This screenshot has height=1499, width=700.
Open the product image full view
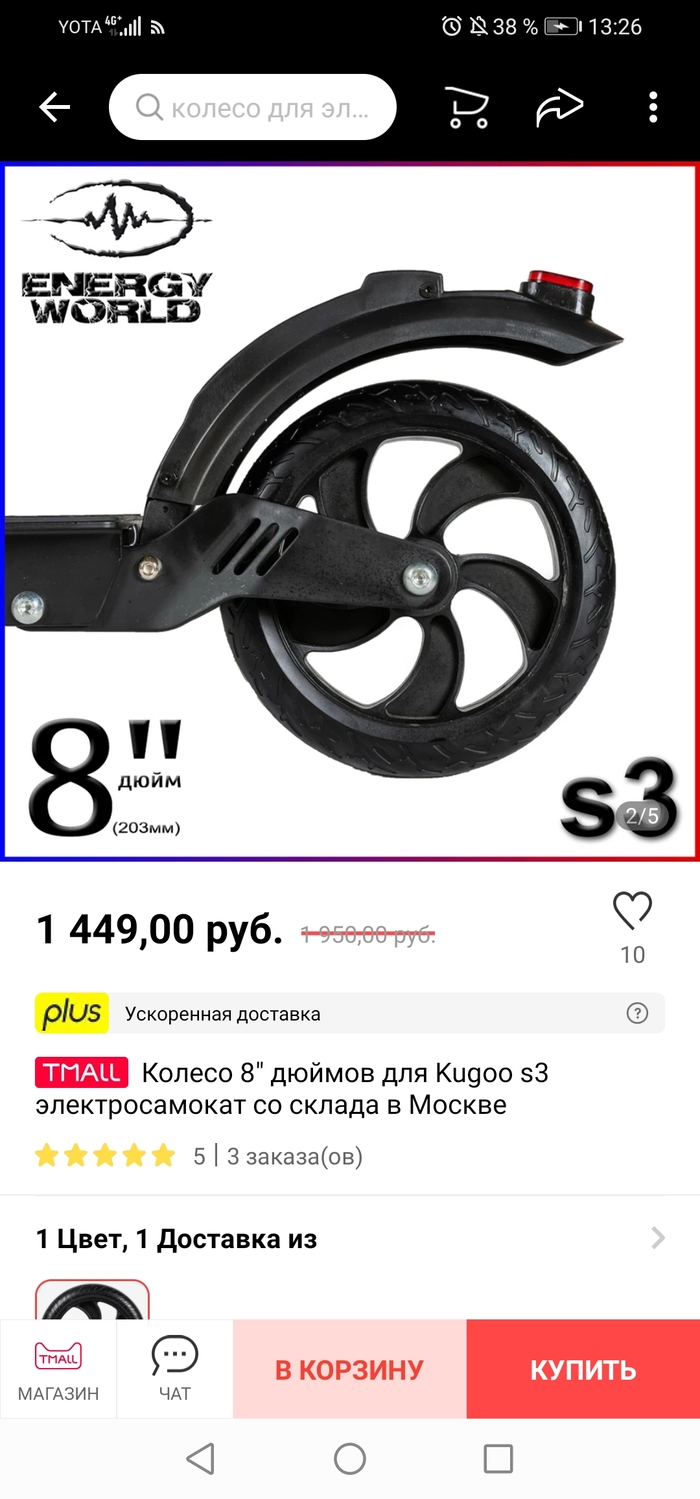coord(350,510)
